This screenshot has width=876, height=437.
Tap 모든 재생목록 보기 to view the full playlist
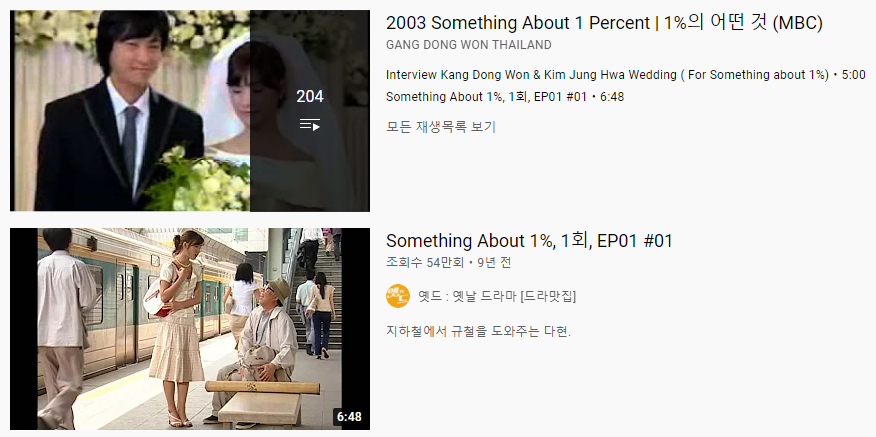click(x=440, y=127)
